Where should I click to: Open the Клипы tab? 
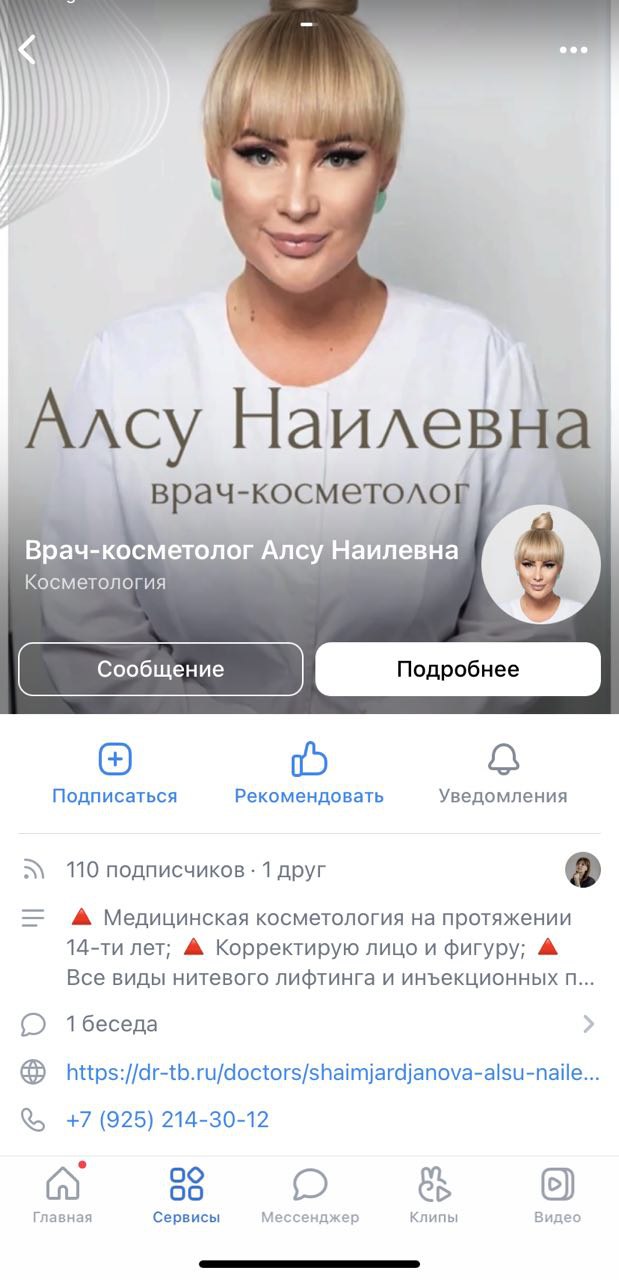click(x=434, y=1195)
